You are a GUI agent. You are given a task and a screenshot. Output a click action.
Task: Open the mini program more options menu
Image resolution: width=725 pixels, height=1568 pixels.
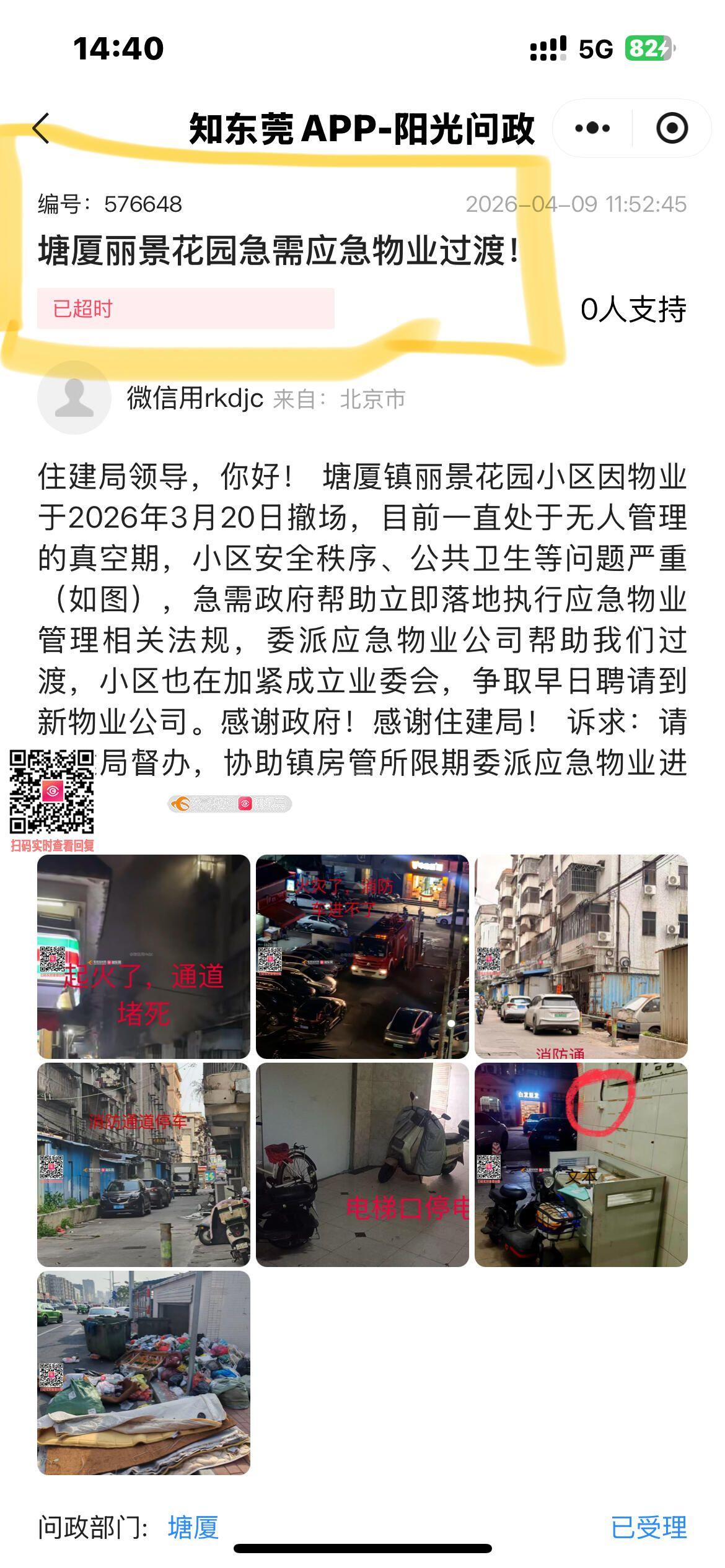[592, 128]
